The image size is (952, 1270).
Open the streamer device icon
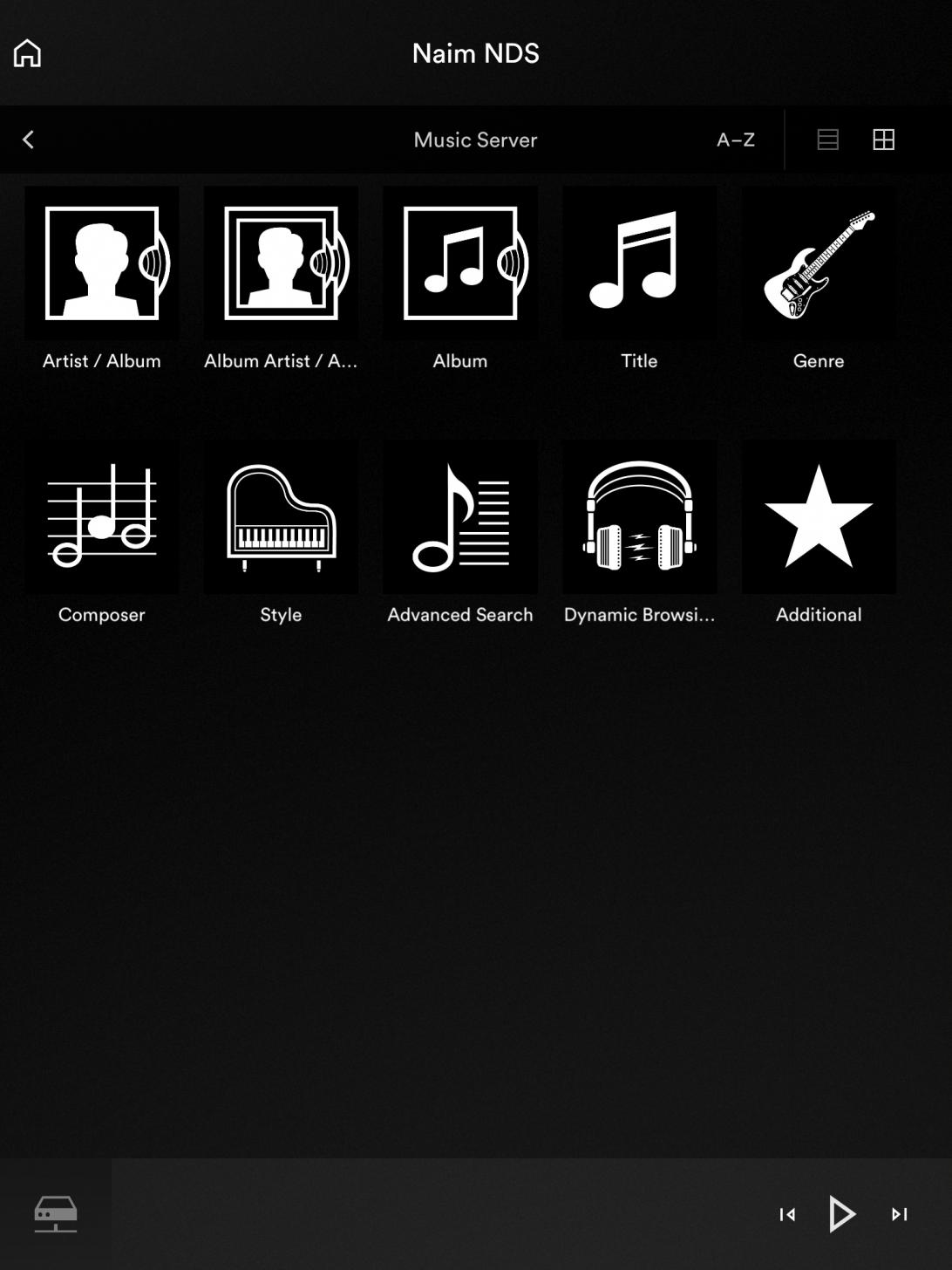point(56,1214)
